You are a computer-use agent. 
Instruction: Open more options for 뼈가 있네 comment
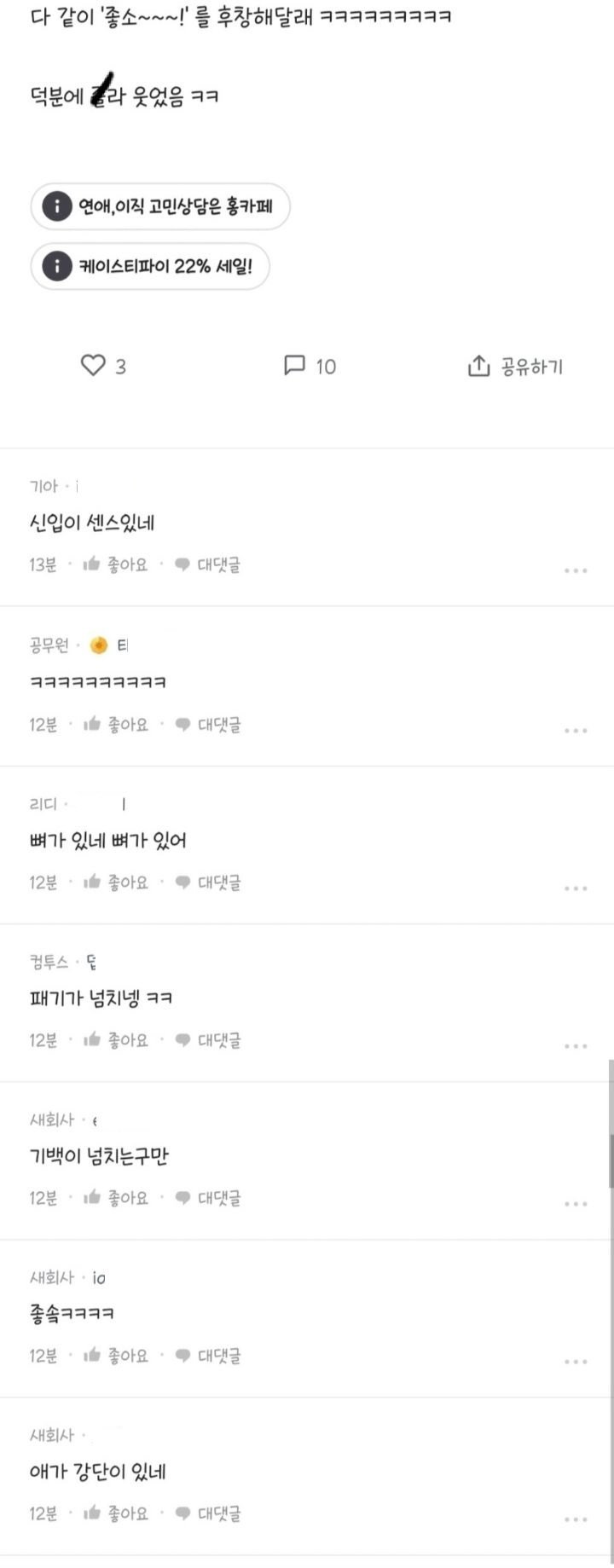pyautogui.click(x=576, y=888)
